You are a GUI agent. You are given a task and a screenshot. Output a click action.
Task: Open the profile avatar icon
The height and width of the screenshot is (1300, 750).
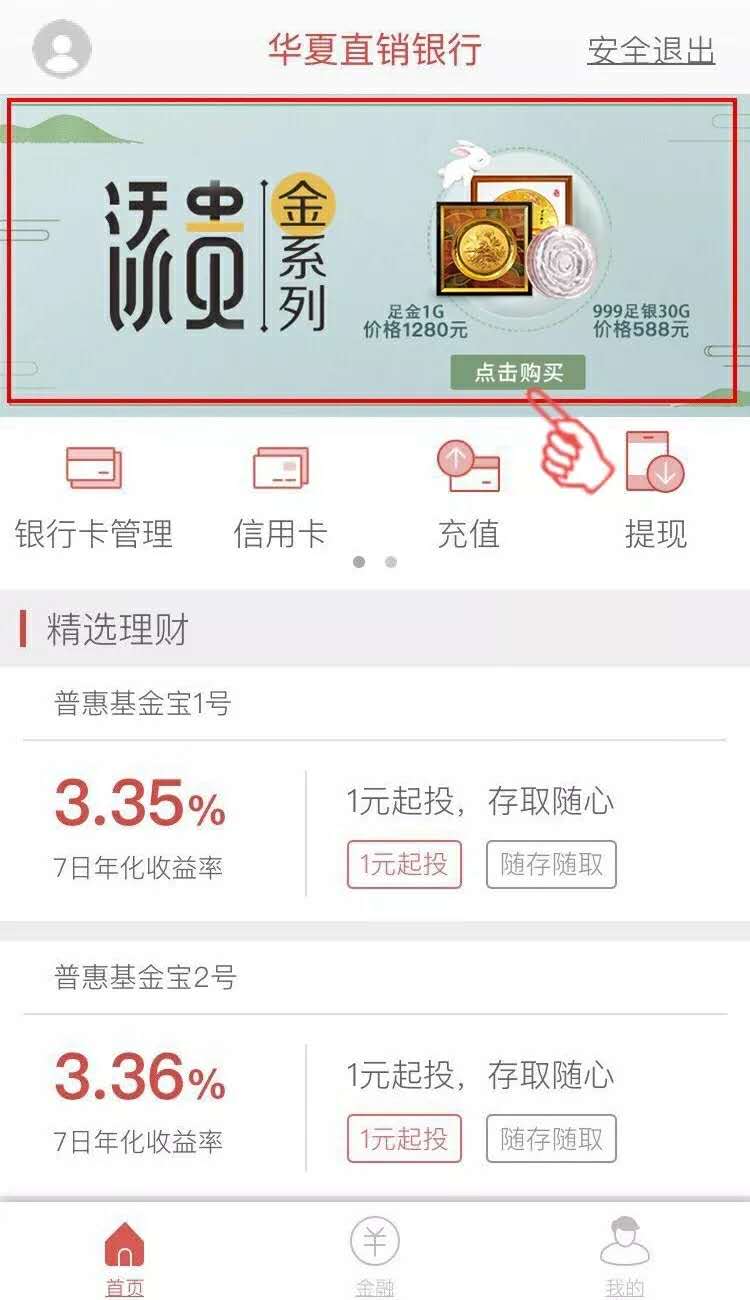pyautogui.click(x=62, y=49)
